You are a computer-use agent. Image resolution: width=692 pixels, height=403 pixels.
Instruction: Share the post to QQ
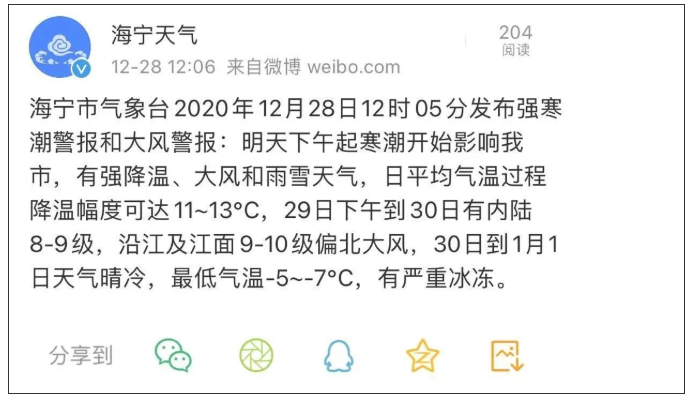coord(339,356)
